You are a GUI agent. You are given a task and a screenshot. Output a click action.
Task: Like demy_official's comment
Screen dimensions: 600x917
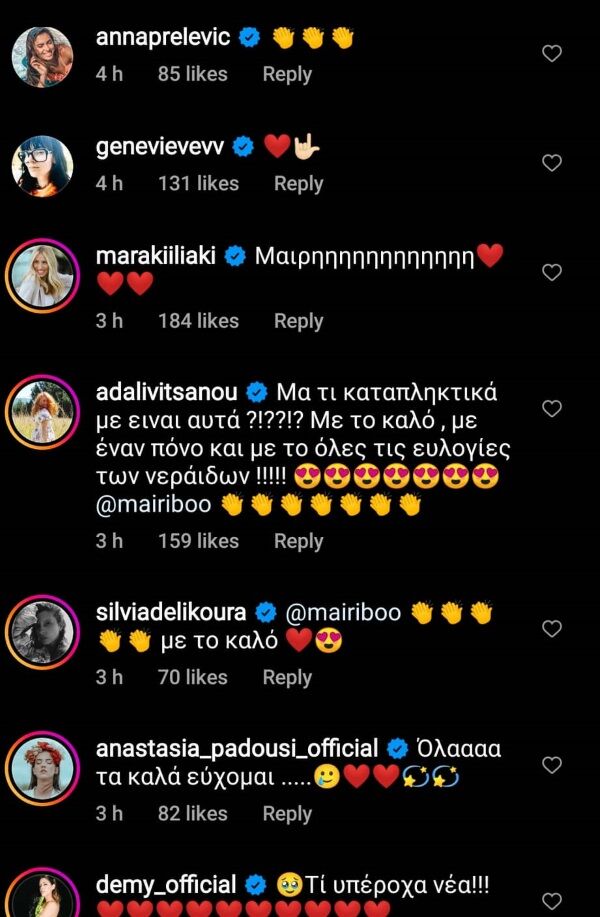tap(552, 900)
